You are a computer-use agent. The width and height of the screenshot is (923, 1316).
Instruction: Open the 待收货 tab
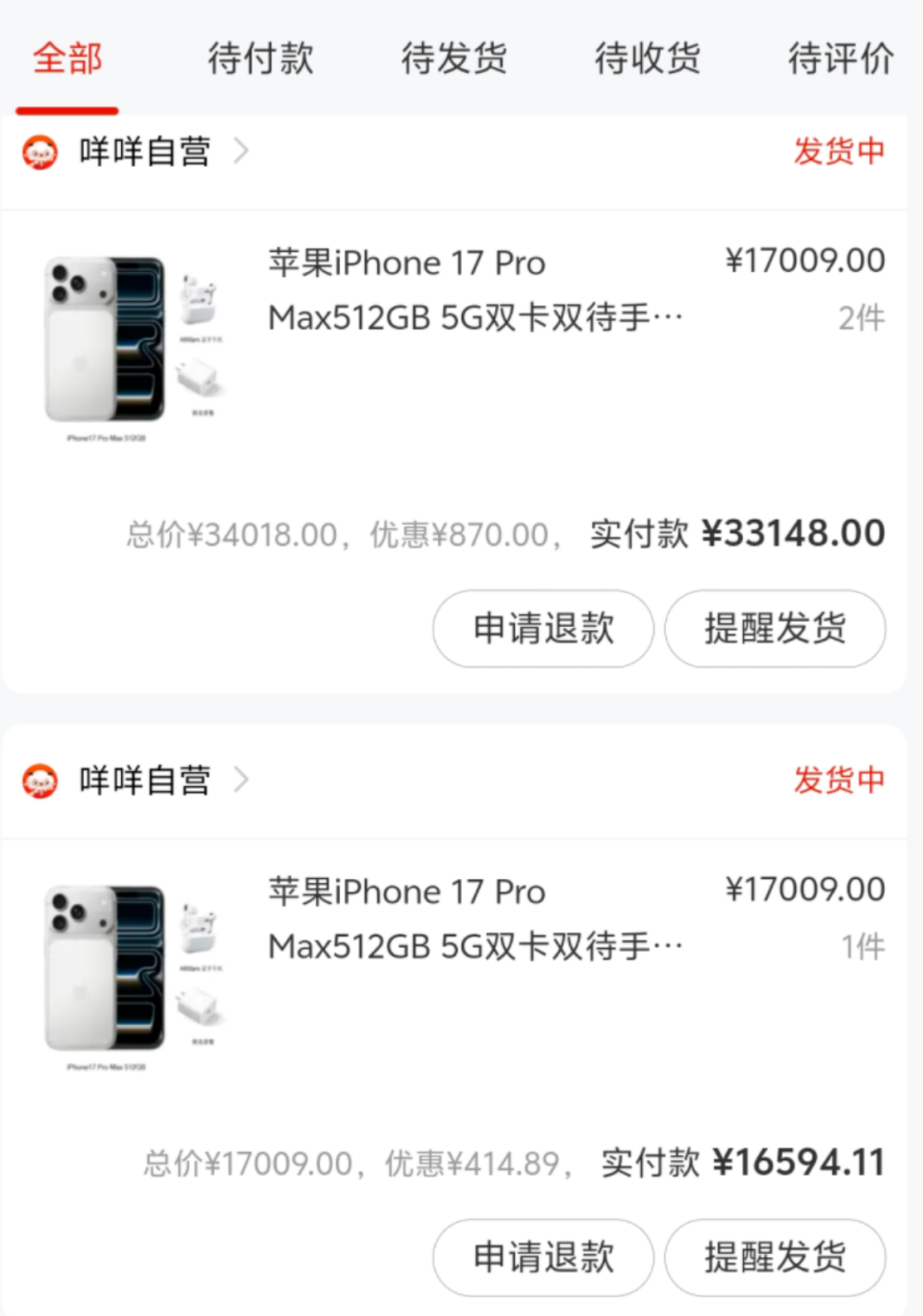pyautogui.click(x=647, y=59)
